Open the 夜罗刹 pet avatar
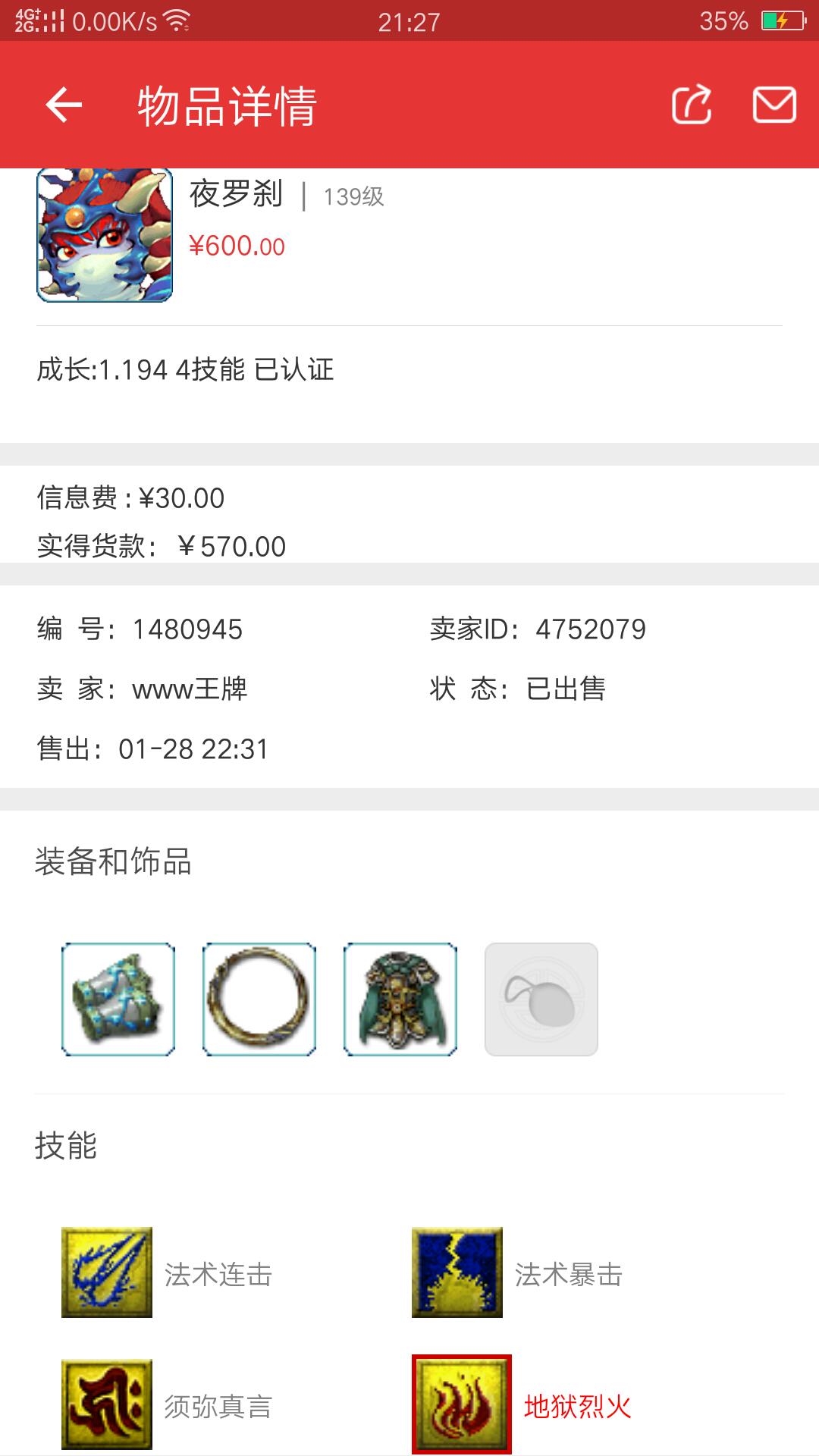Viewport: 819px width, 1456px height. coord(105,235)
